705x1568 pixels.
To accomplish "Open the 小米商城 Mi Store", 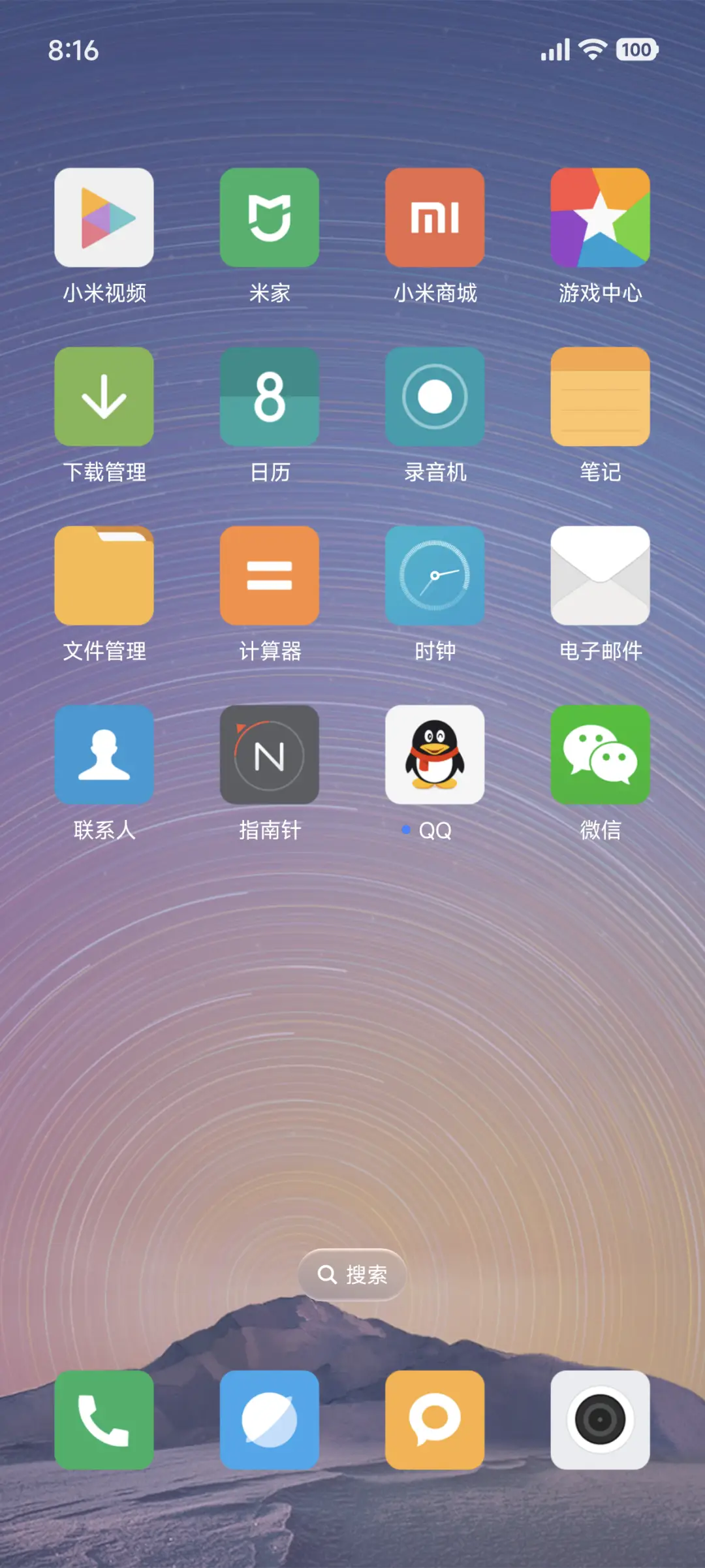I will 435,218.
